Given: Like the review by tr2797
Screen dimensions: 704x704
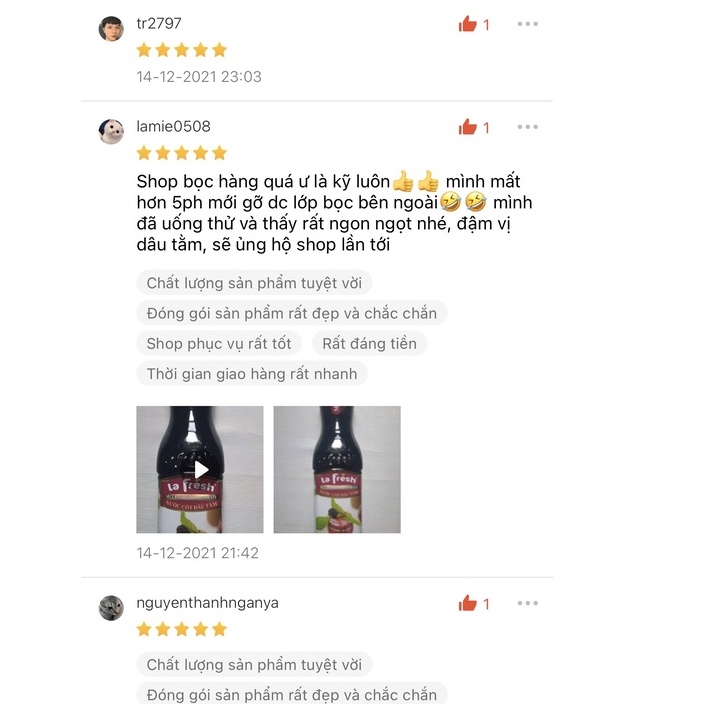Looking at the screenshot, I should click(468, 24).
